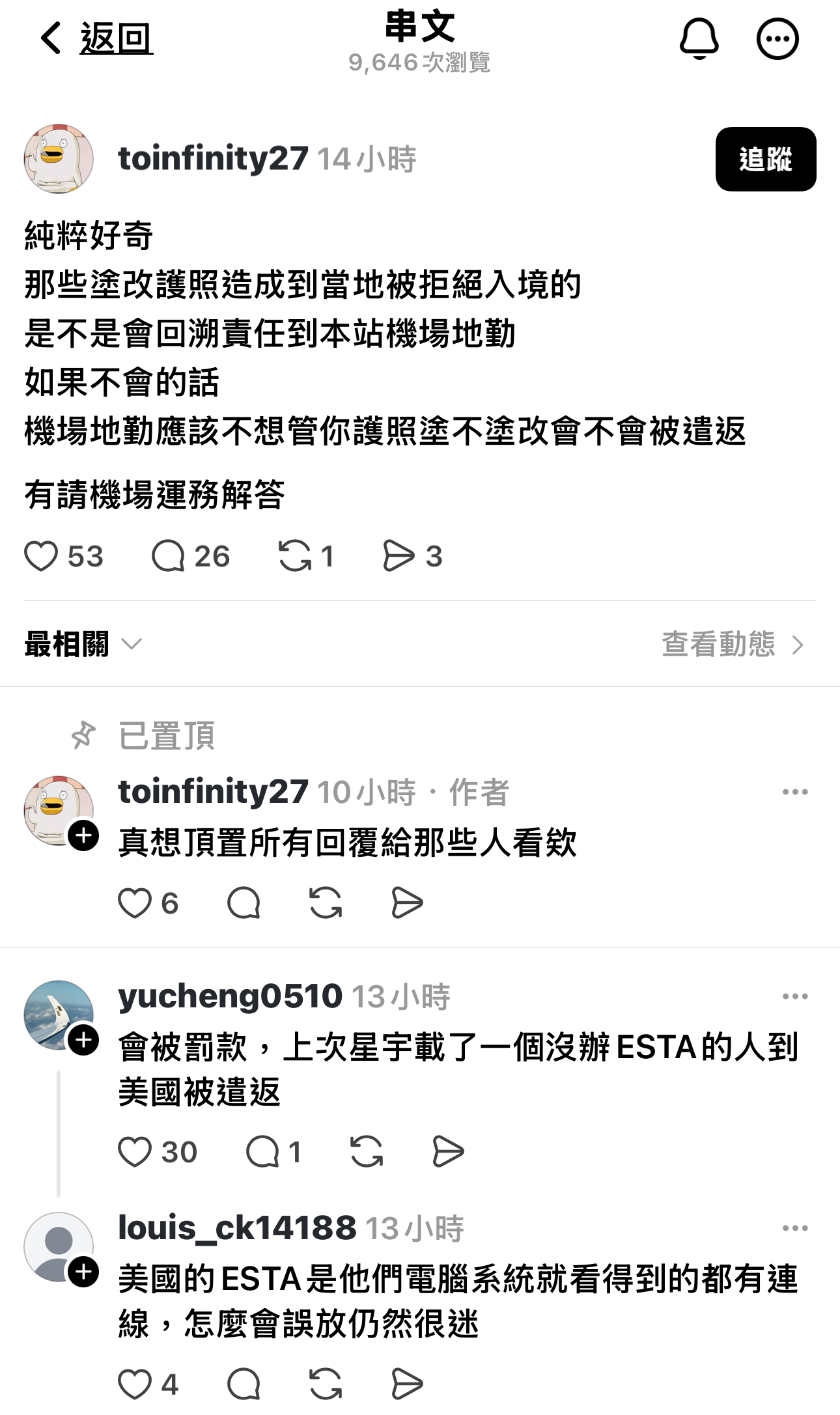Repost yucheng0510's reply
Image resolution: width=840 pixels, height=1415 pixels.
367,1152
